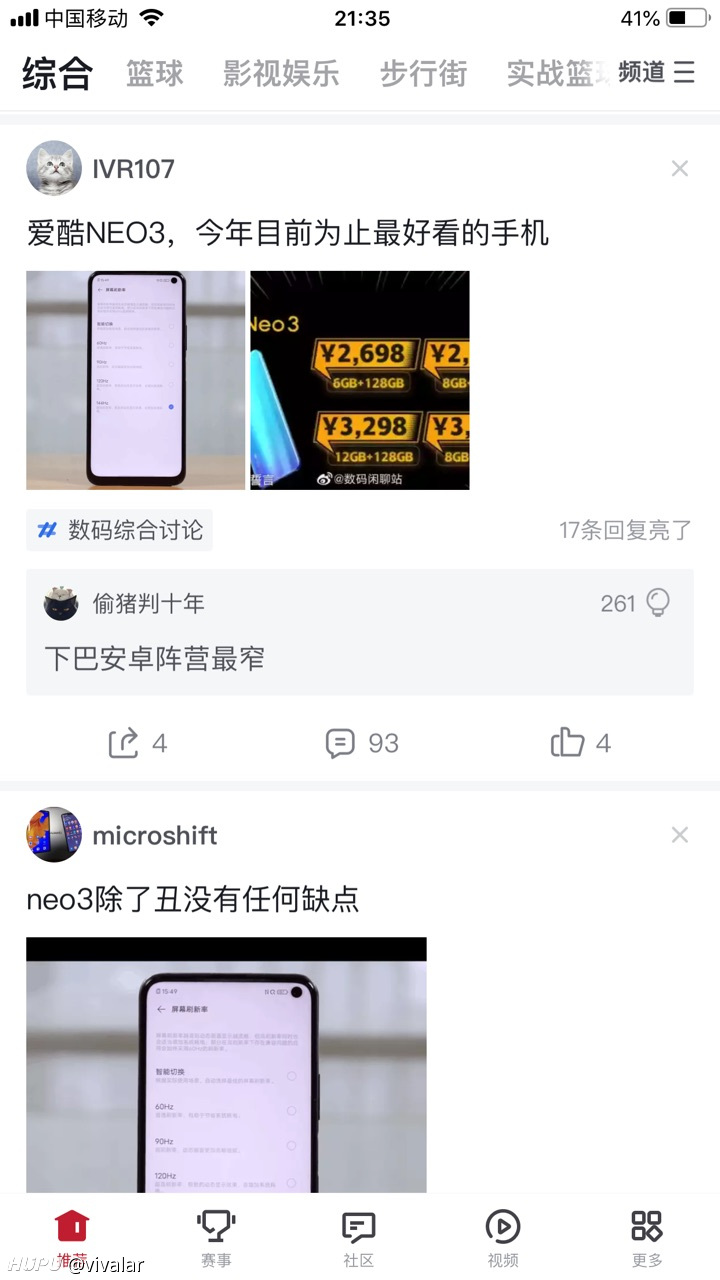The width and height of the screenshot is (720, 1280).
Task: Open the highlighted reply by 偷猪判十年
Action: (360, 632)
